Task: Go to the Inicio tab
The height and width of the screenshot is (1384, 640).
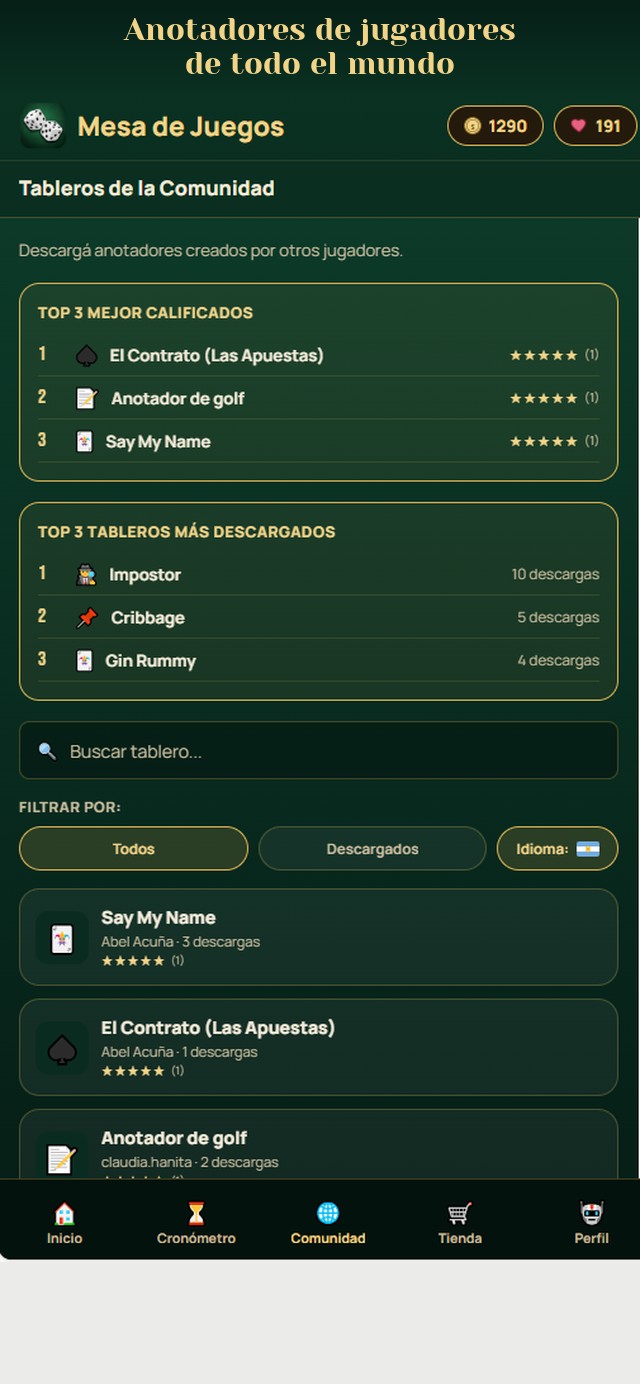Action: coord(65,1224)
